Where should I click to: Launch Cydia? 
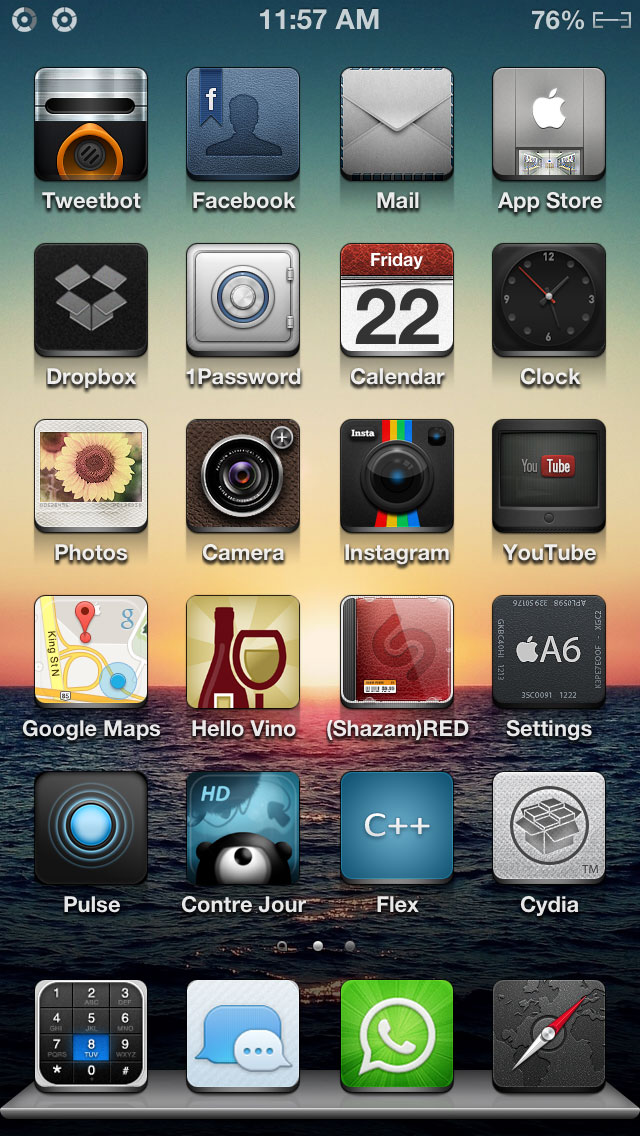click(x=549, y=828)
